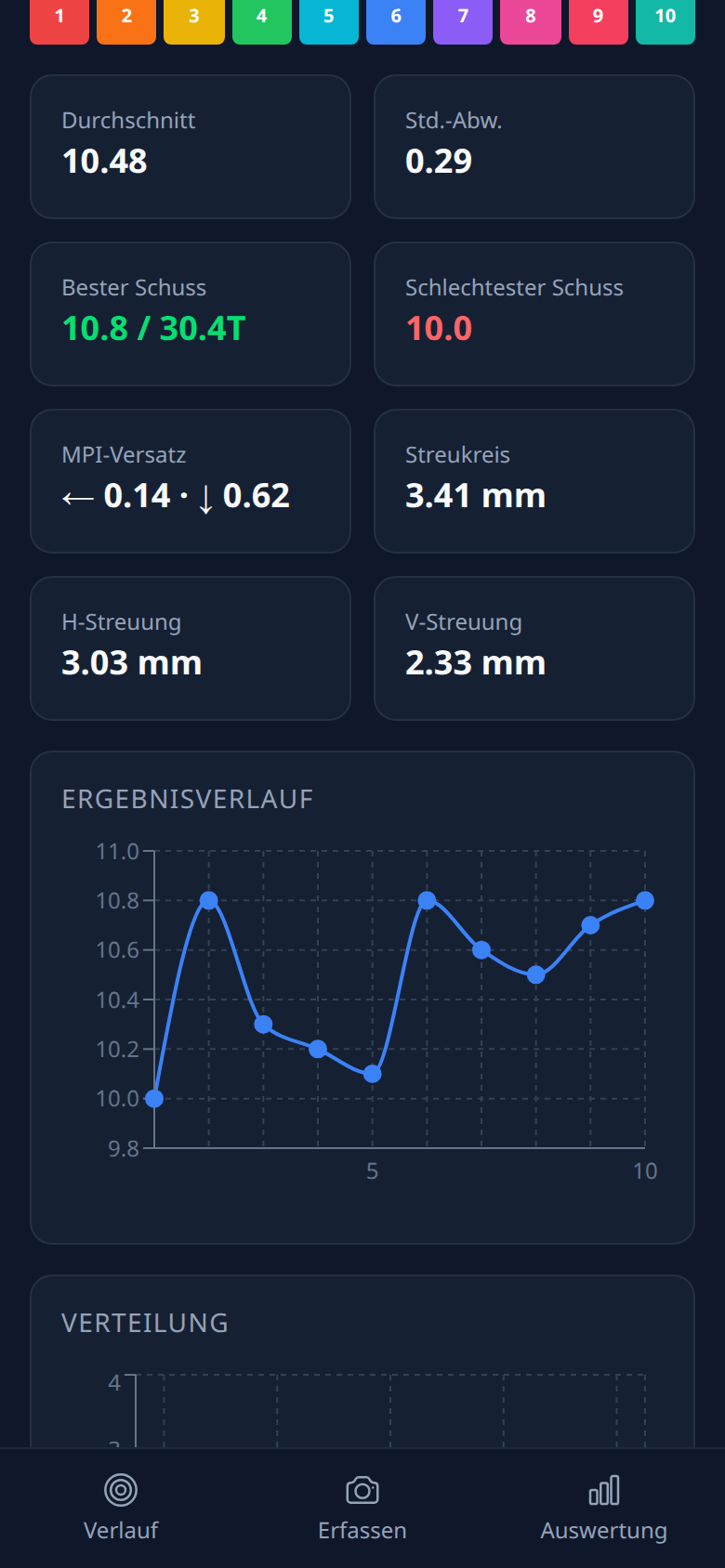Select shot chip number 7
Screen dimensions: 725x1568
(463, 17)
